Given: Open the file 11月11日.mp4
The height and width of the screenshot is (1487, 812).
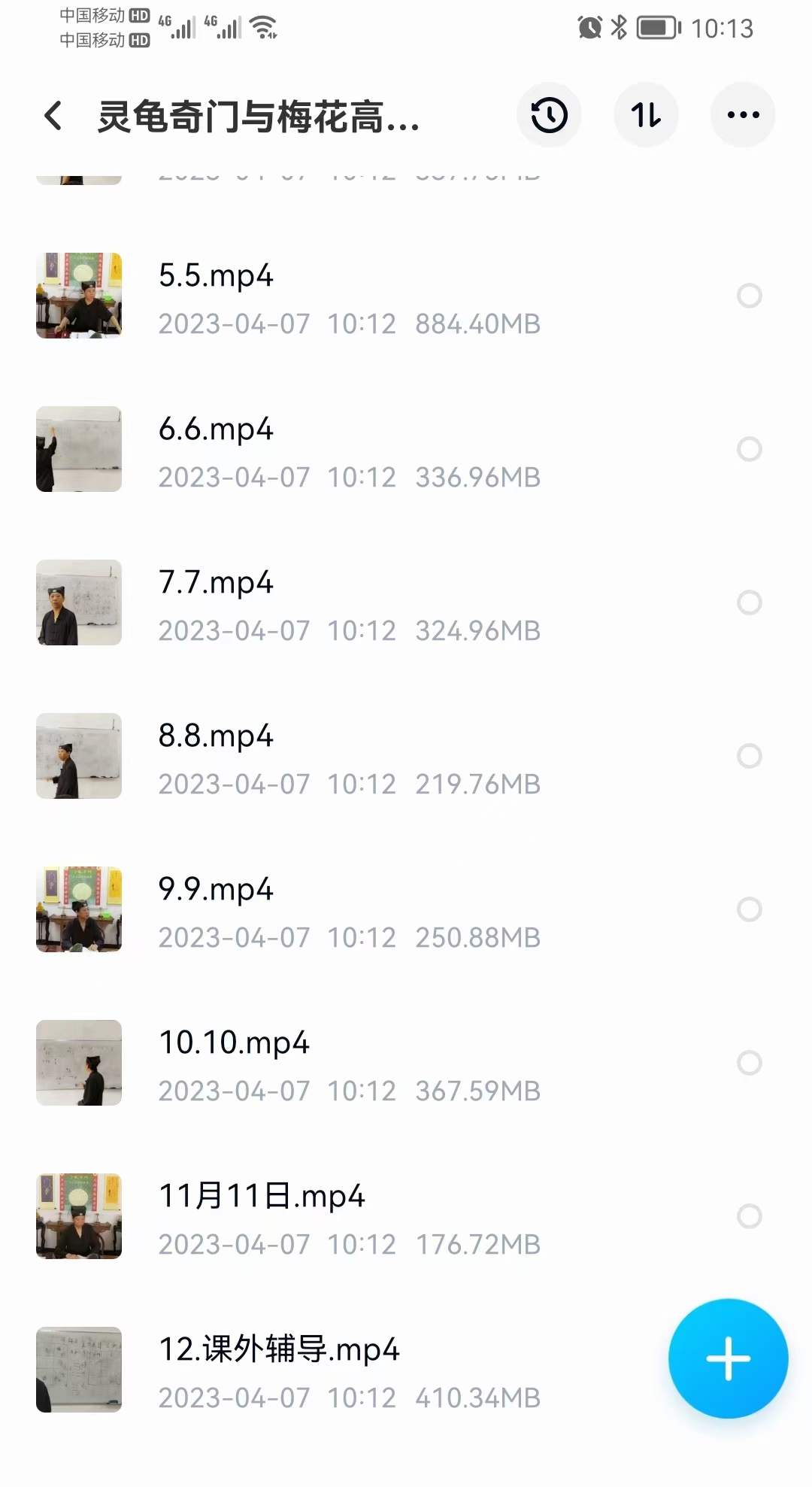Looking at the screenshot, I should 262,1196.
